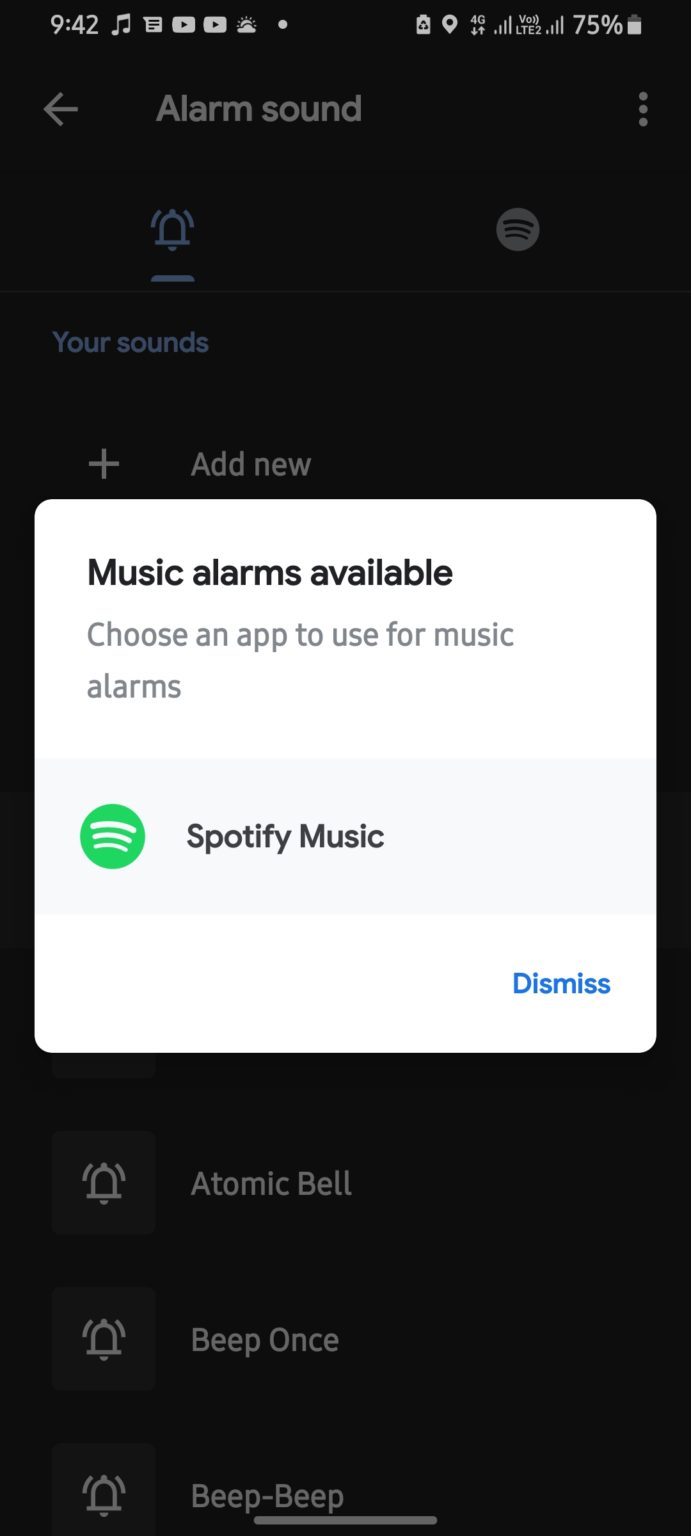Dismiss the music alarms dialog

pyautogui.click(x=561, y=983)
